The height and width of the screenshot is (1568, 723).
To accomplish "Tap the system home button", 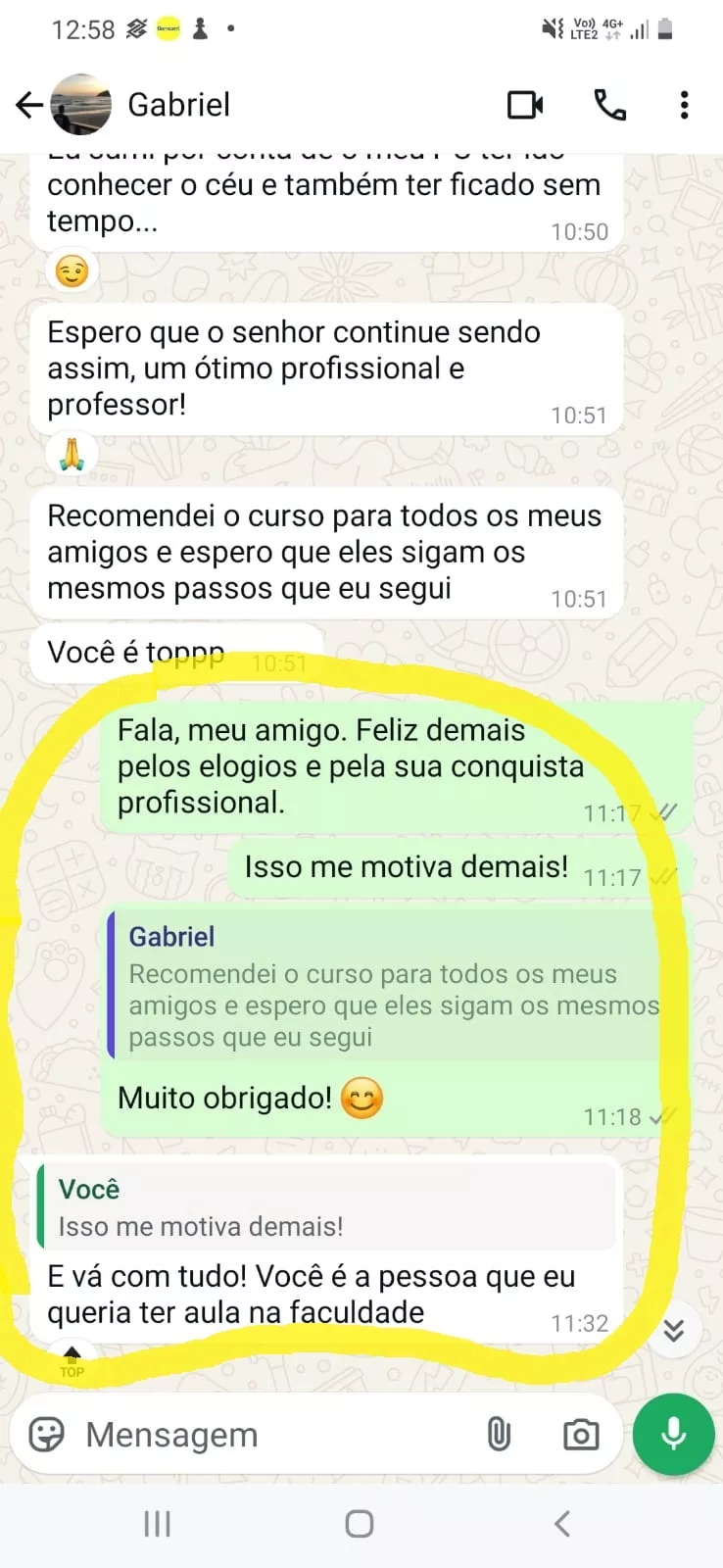I will point(360,1524).
